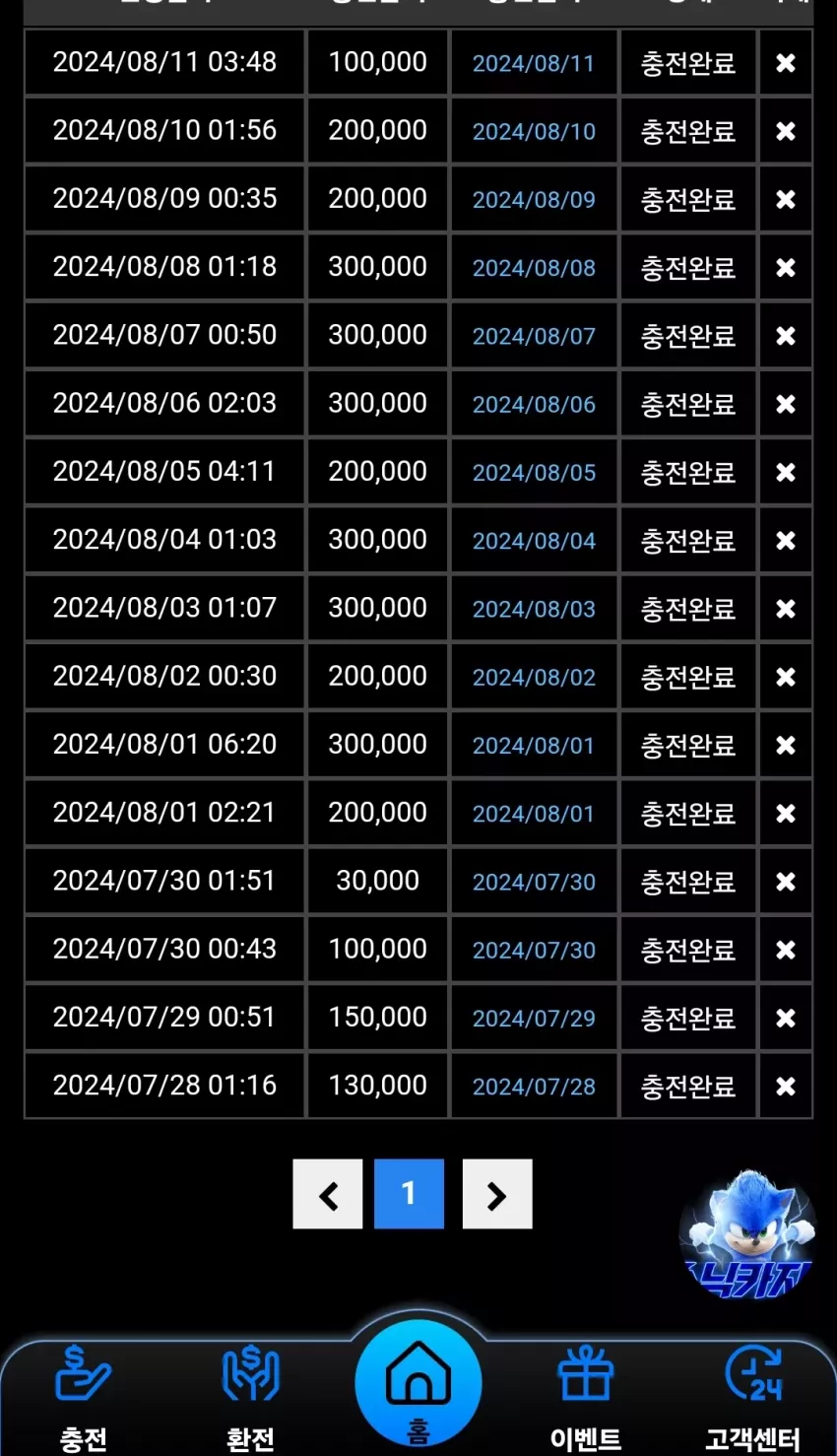Select page 1
This screenshot has width=837, height=1456.
pyautogui.click(x=409, y=1194)
